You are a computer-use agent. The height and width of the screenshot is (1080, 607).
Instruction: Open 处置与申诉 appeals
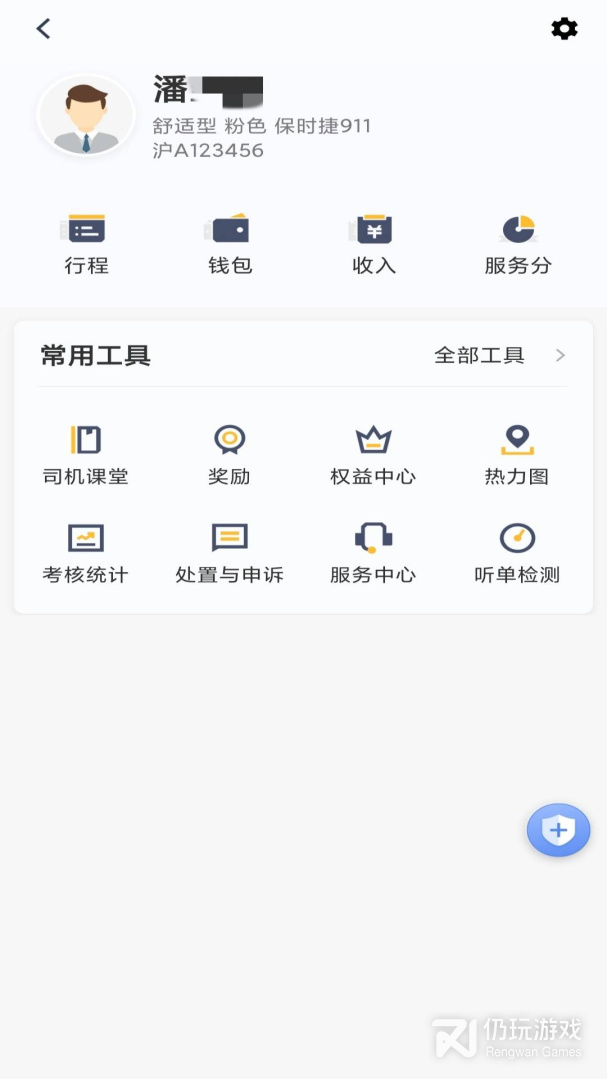click(229, 553)
